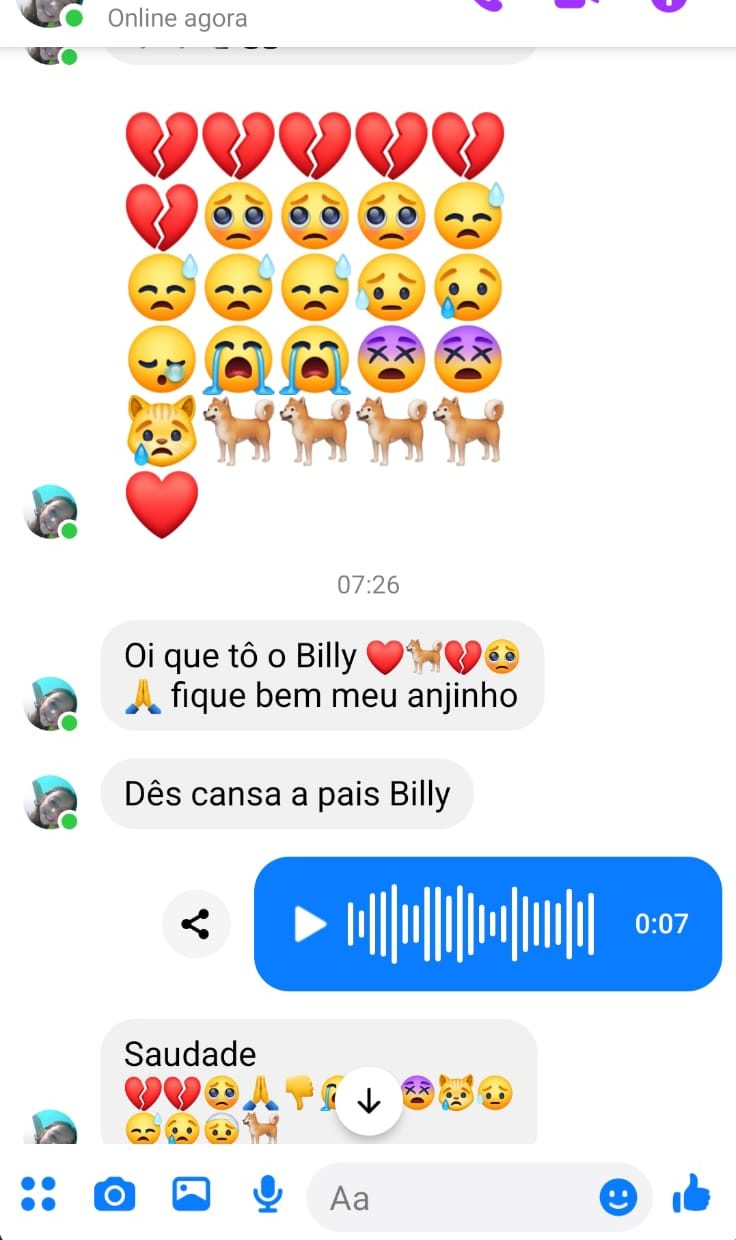Open more options grid icon
736x1240 pixels.
(39, 1194)
